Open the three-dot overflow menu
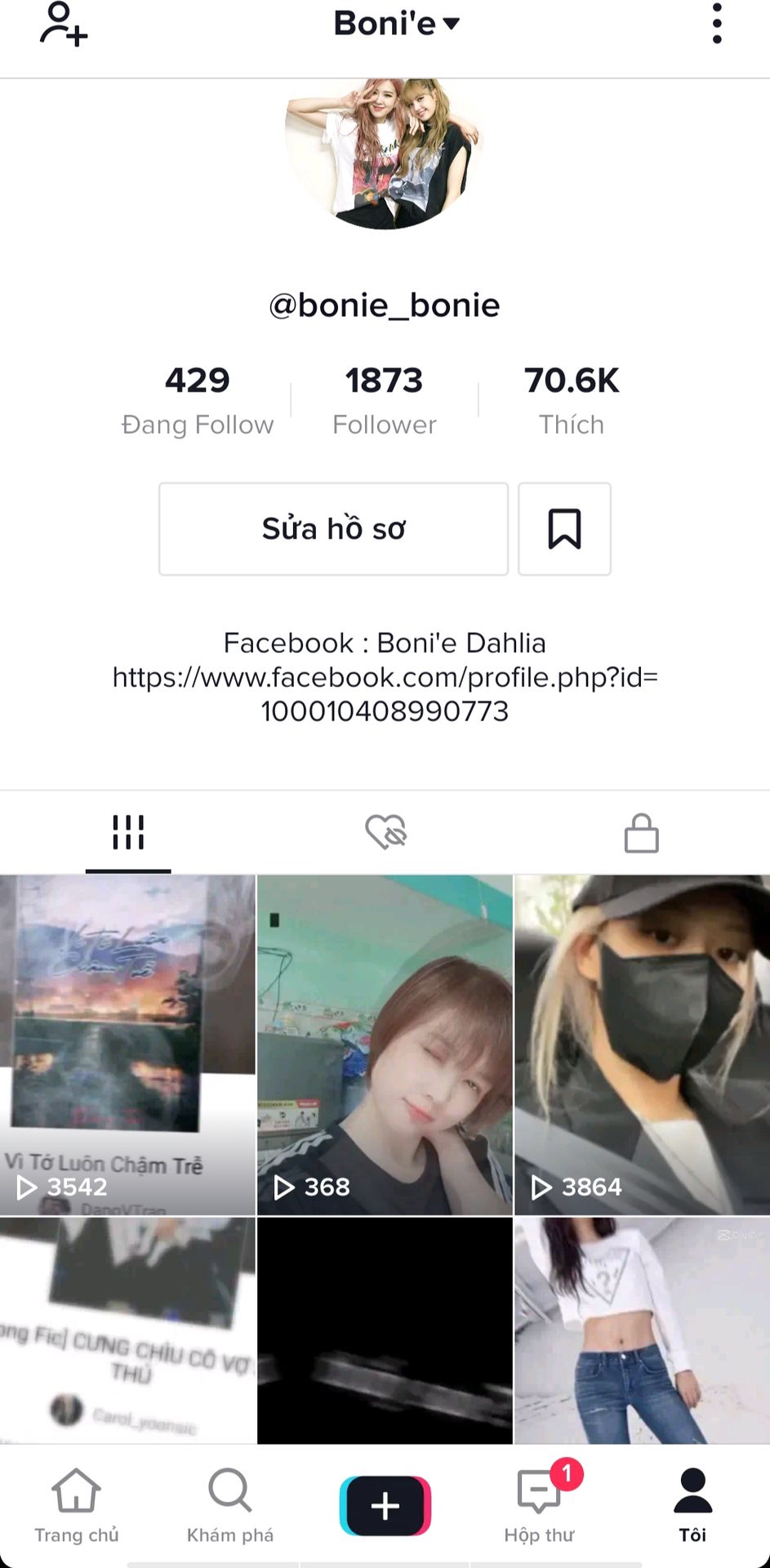Viewport: 770px width, 1568px height. coord(716,24)
